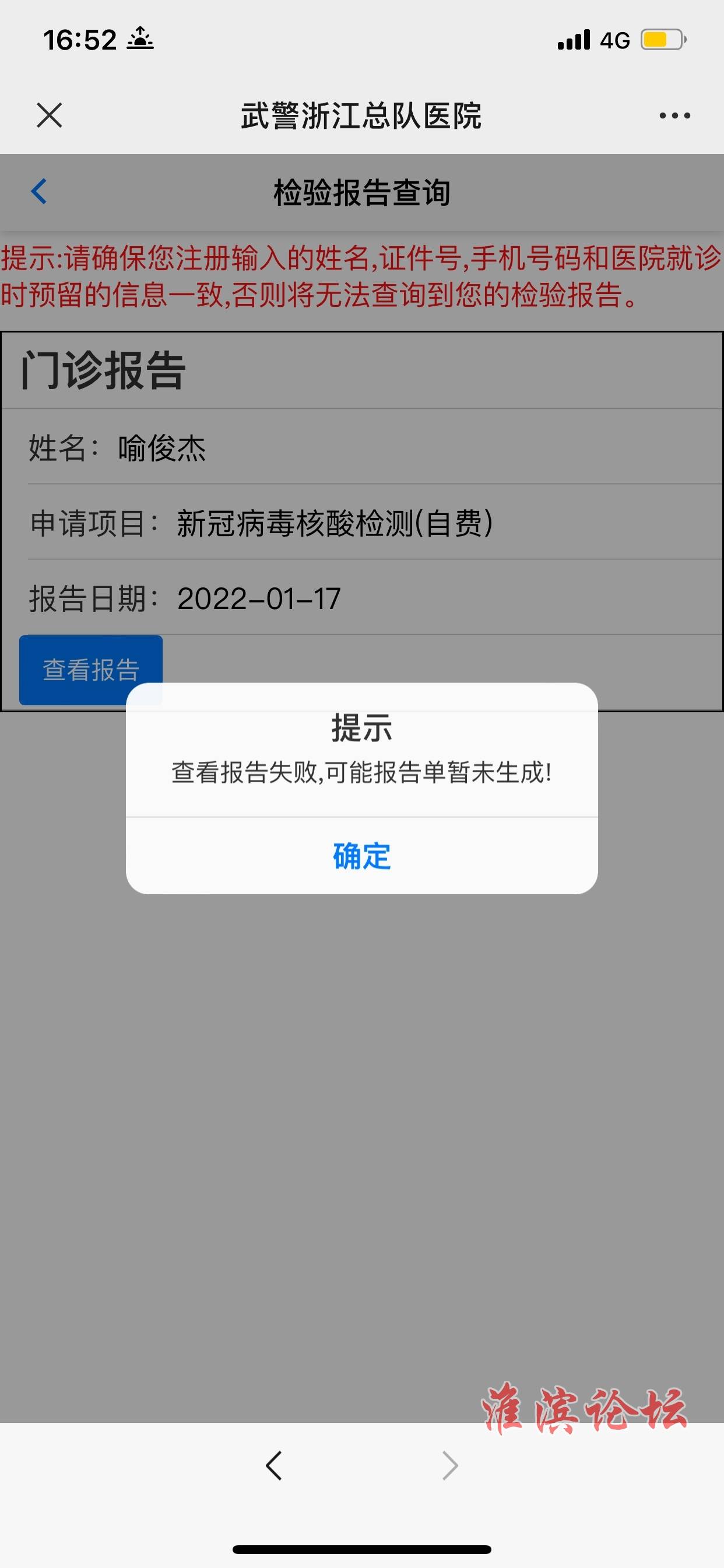
Task: Tap the 查看报告 button
Action: tap(91, 670)
